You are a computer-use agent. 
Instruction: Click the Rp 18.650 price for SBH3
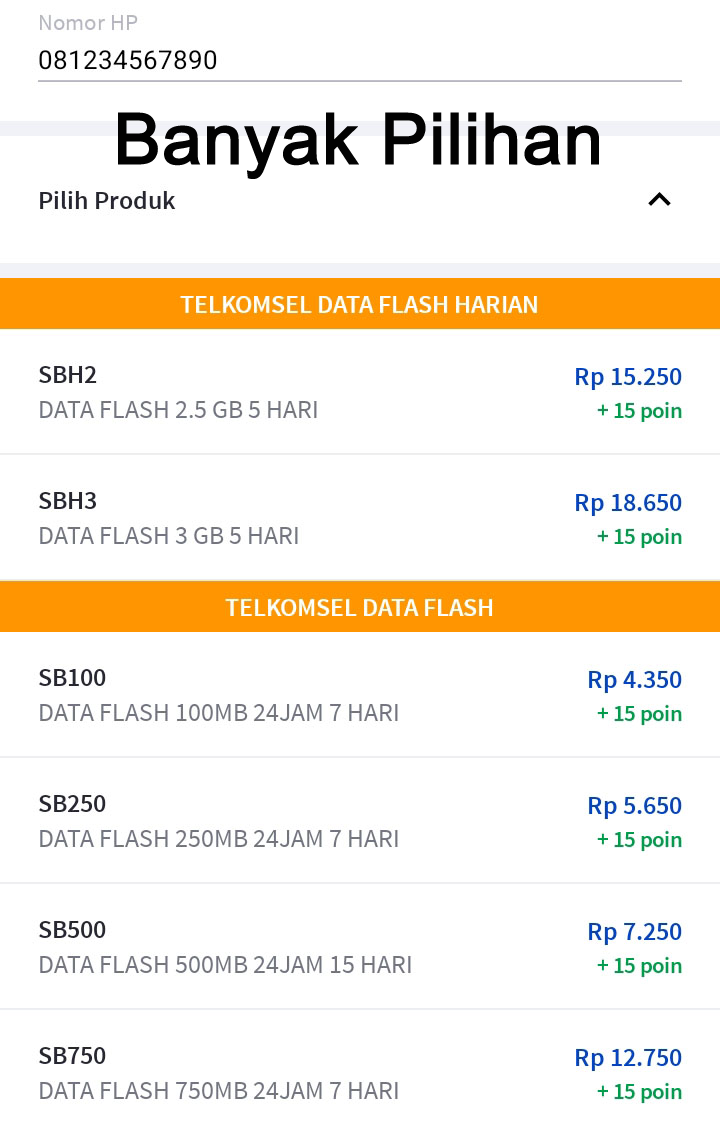point(628,502)
